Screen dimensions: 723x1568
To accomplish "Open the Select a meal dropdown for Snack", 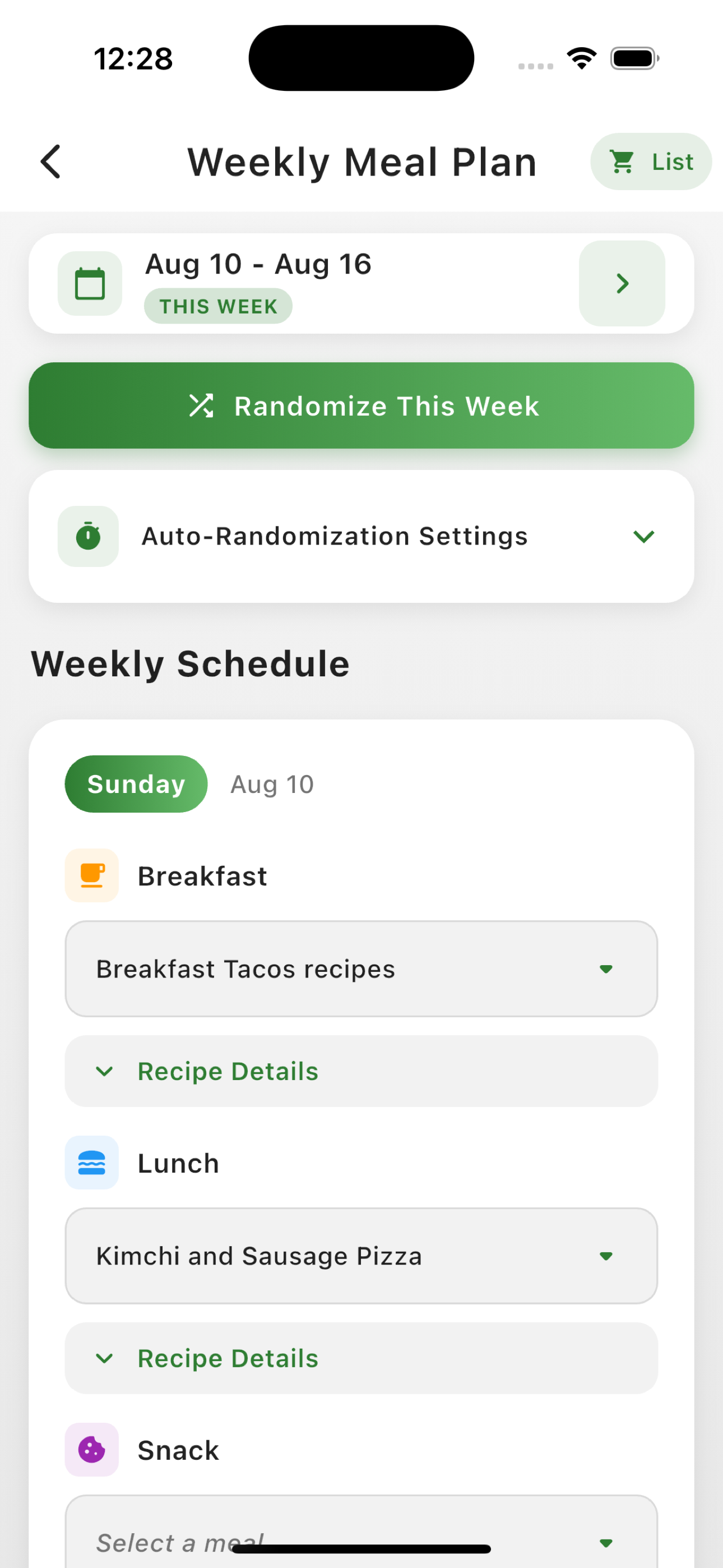I will tap(361, 1540).
